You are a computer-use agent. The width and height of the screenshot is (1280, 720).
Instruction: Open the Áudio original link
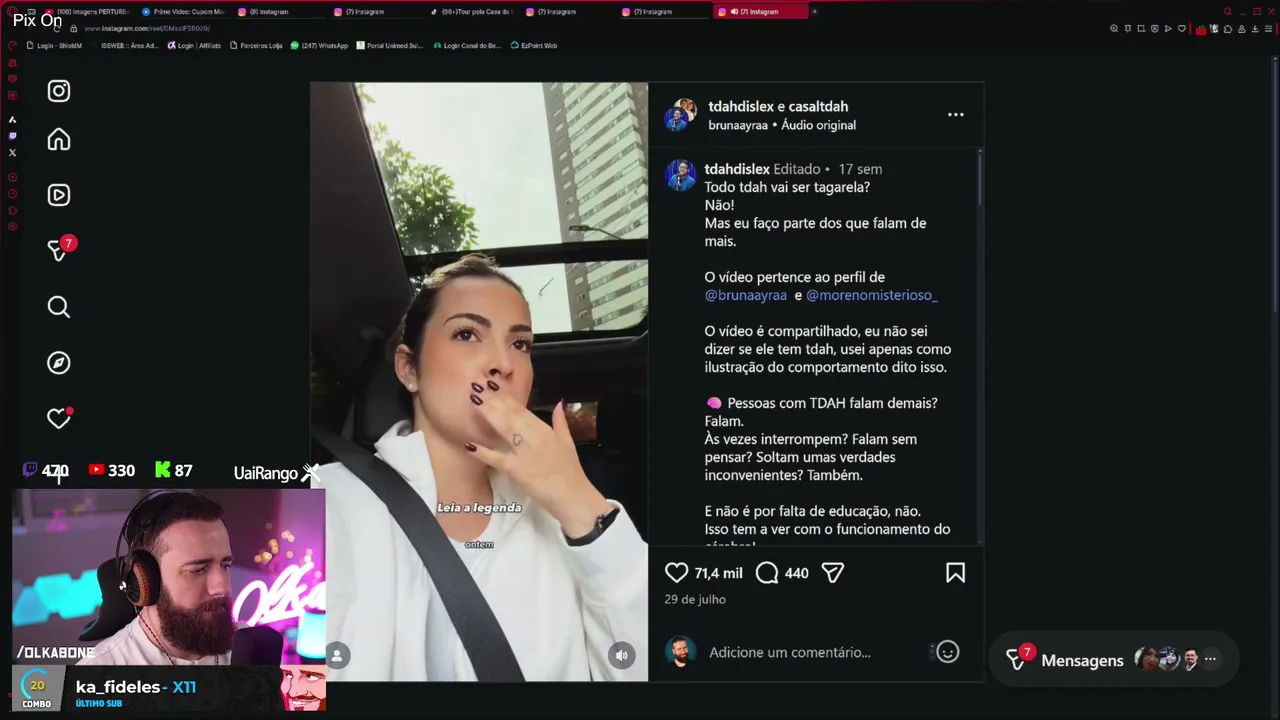click(818, 126)
